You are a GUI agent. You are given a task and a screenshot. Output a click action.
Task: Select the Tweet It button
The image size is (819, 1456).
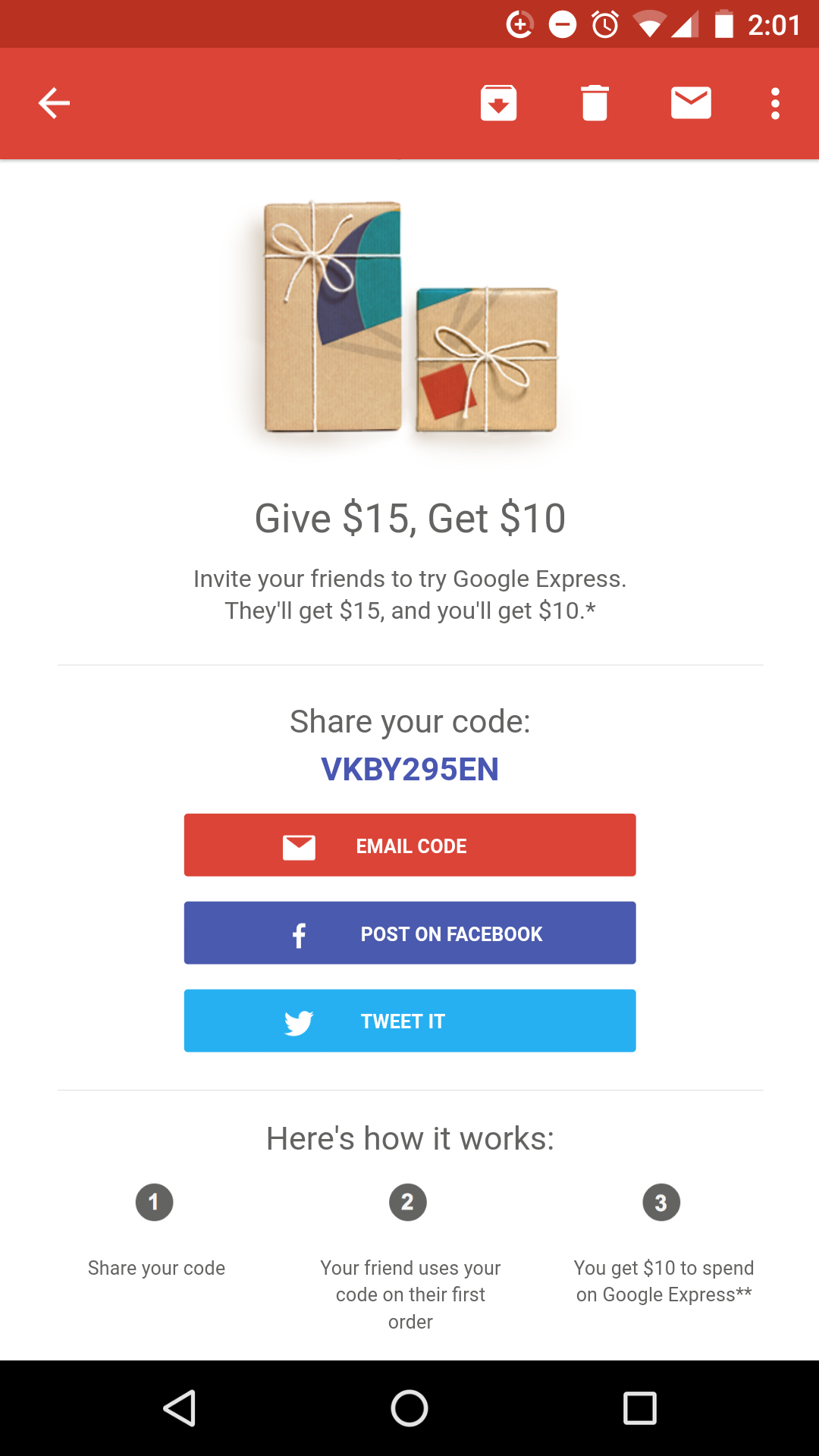point(409,1021)
